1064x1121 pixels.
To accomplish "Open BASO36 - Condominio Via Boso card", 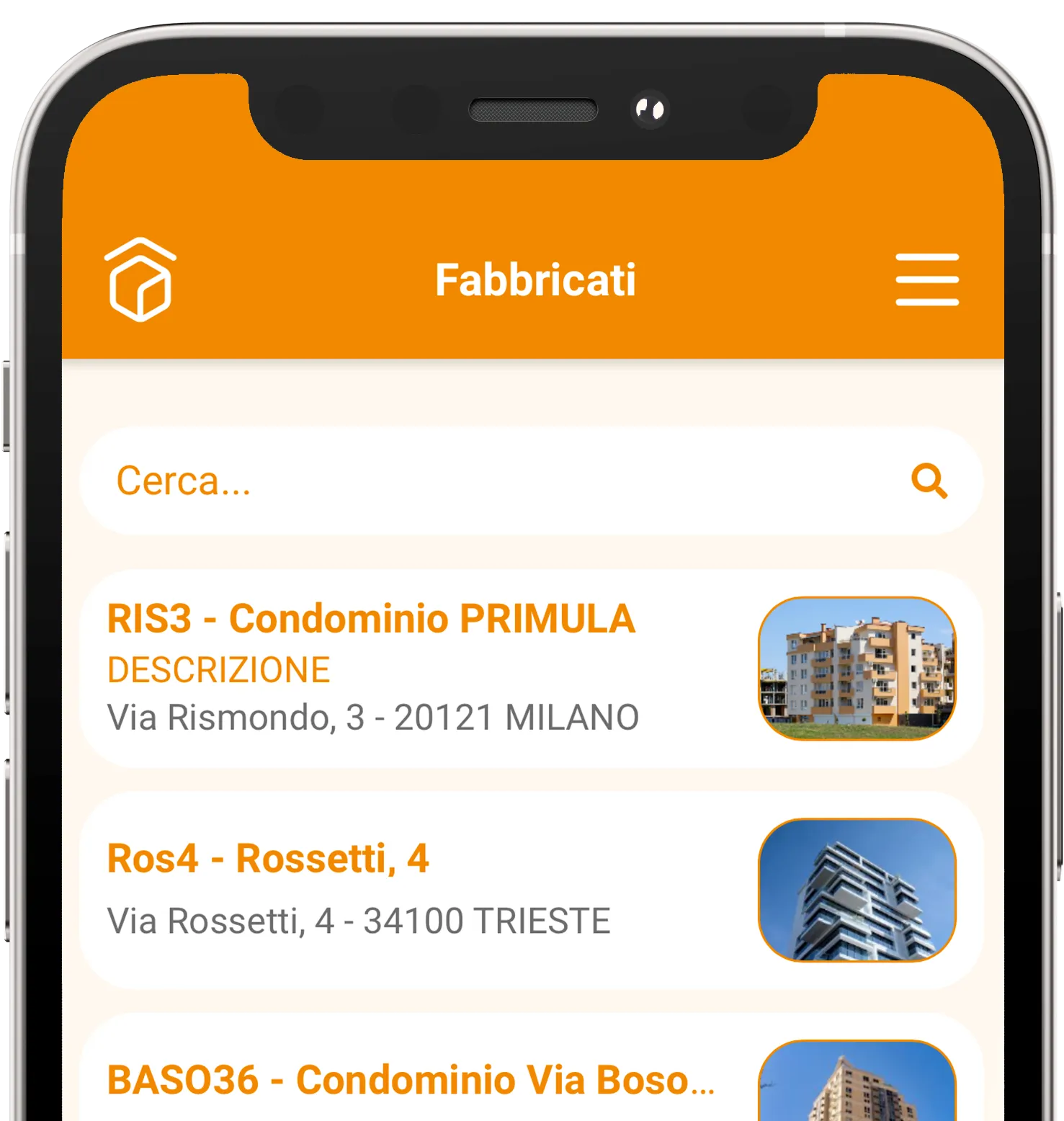I will point(411,1079).
